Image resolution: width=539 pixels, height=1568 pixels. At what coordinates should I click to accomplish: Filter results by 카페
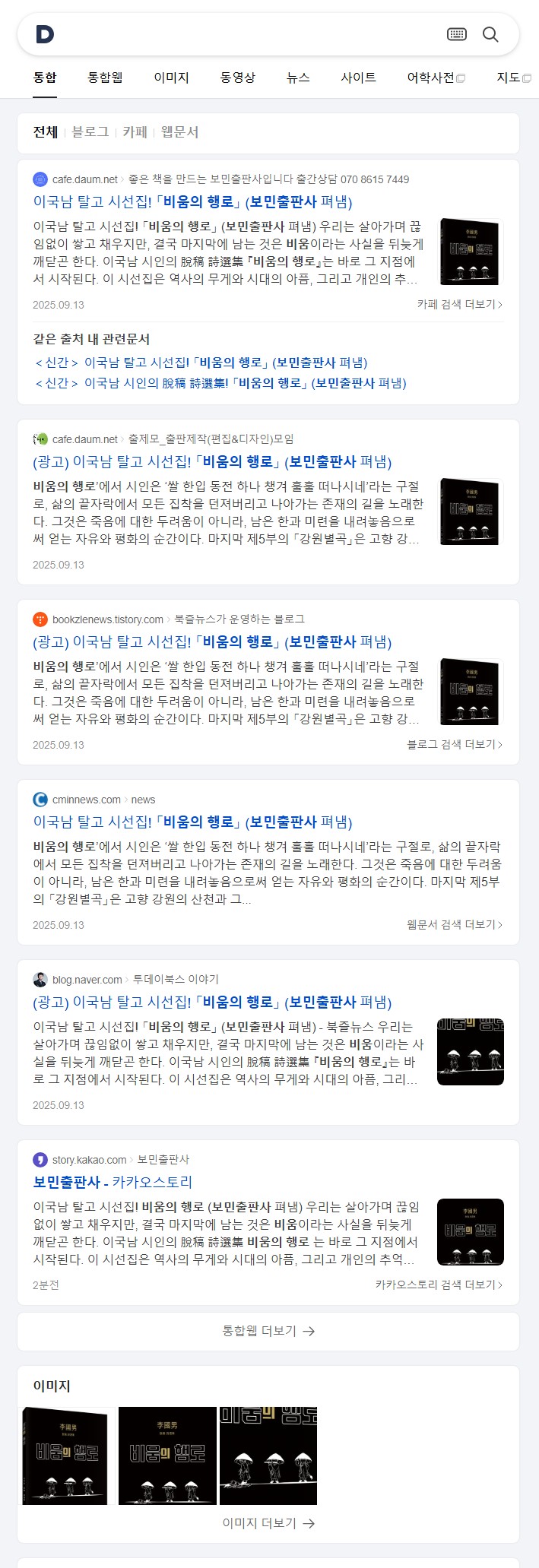pyautogui.click(x=135, y=132)
